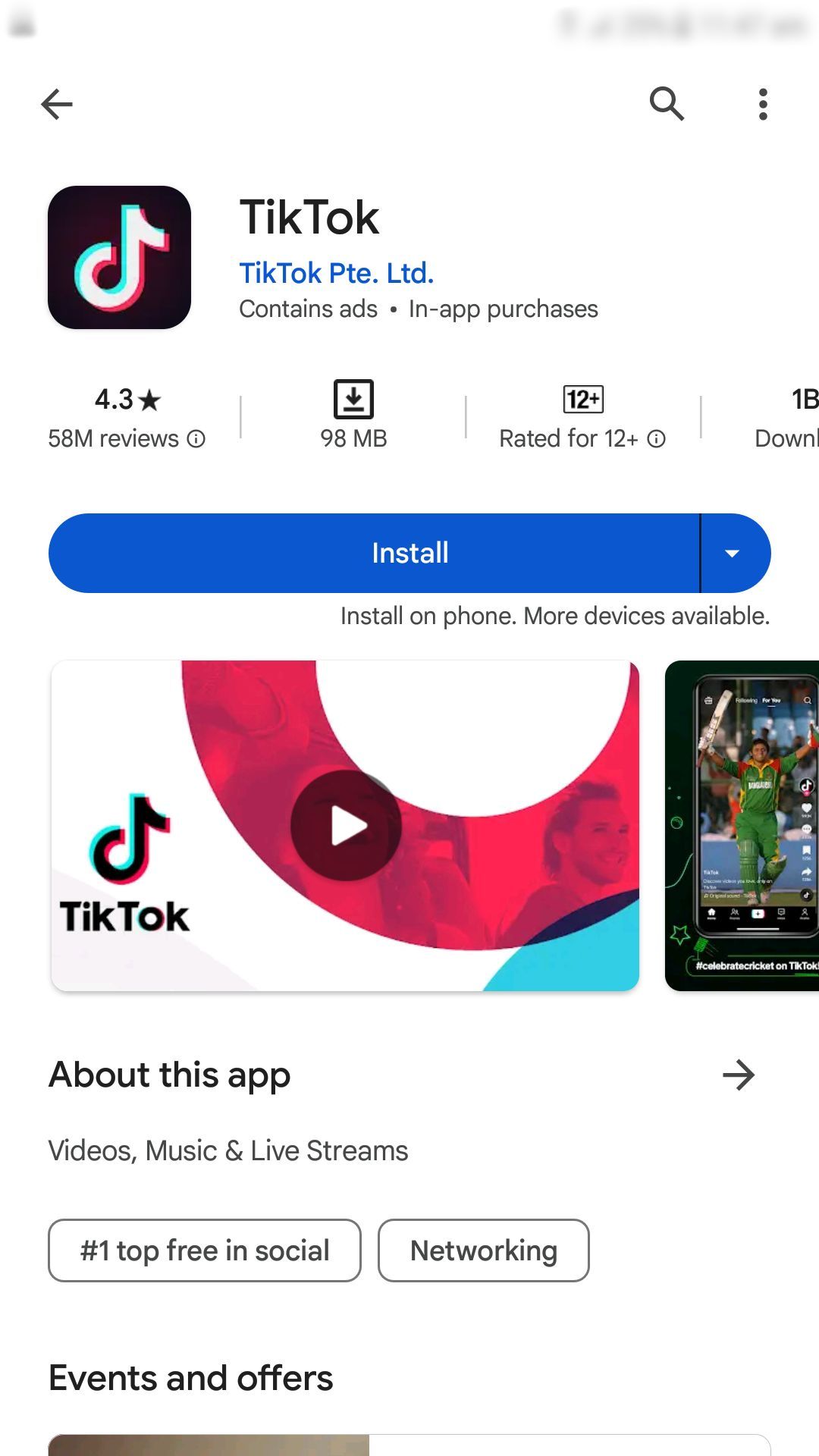Screen dimensions: 819x1456
Task: Go back to the previous screen
Action: pyautogui.click(x=57, y=104)
